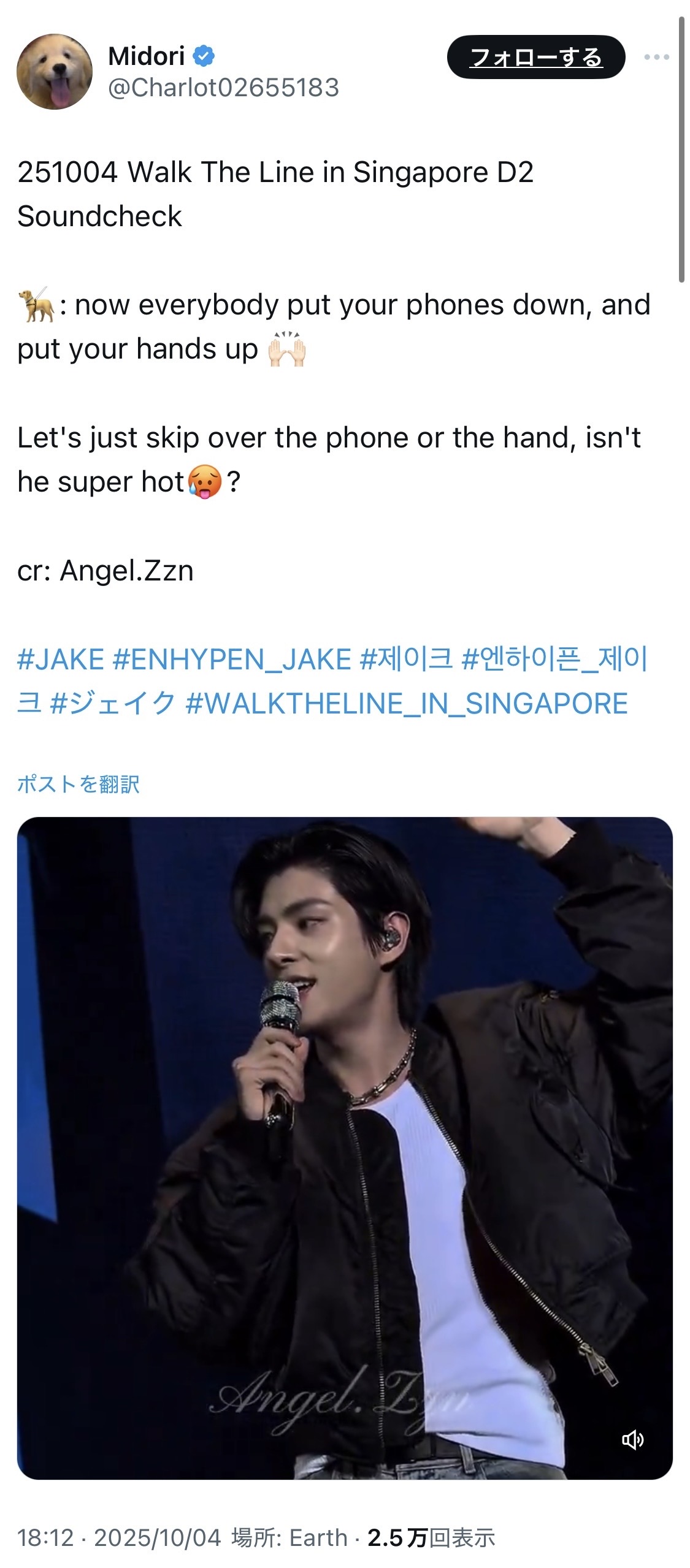This screenshot has width=690, height=1568.
Task: Tap the フォローする follow button
Action: pyautogui.click(x=535, y=57)
